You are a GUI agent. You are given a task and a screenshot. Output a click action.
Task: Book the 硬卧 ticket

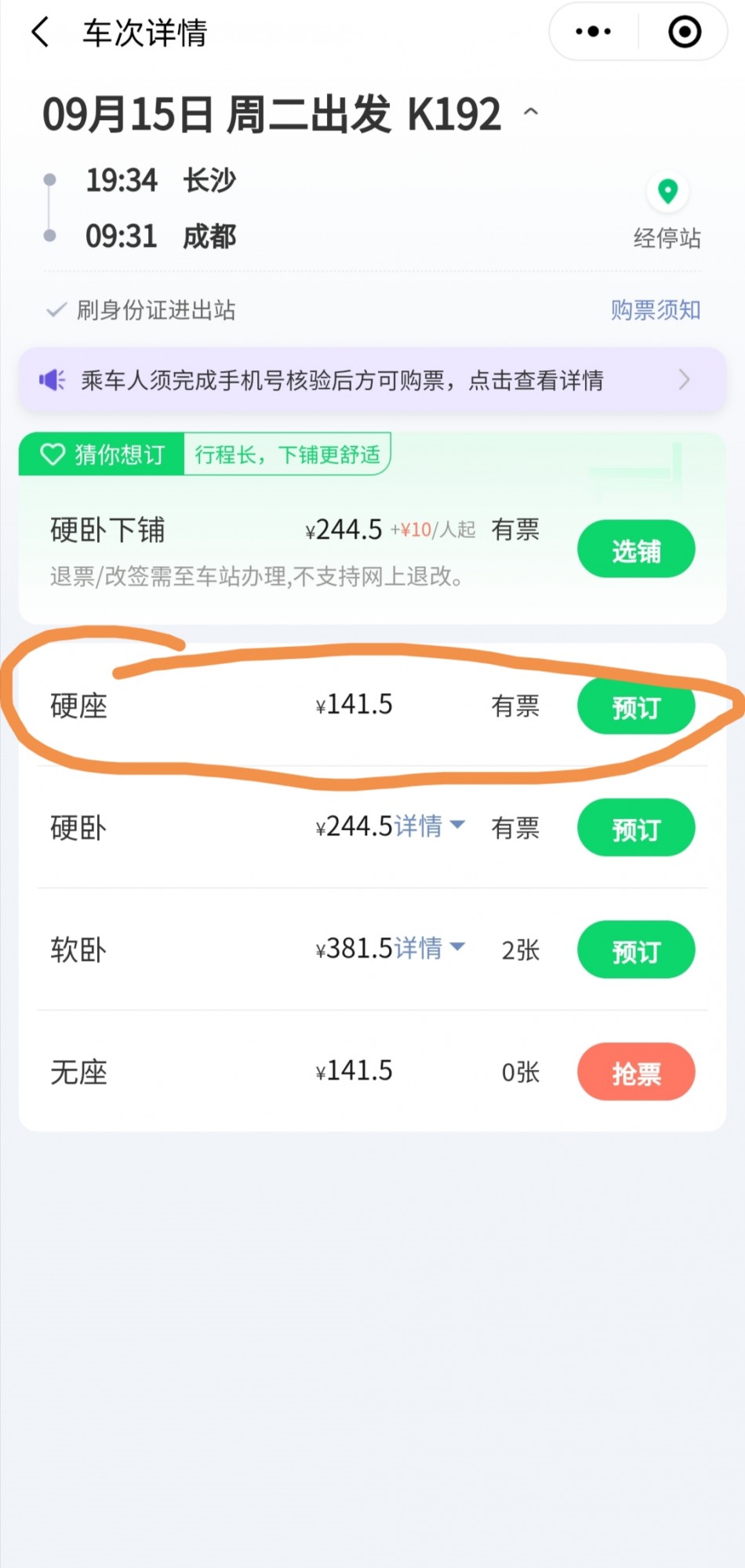[x=636, y=828]
